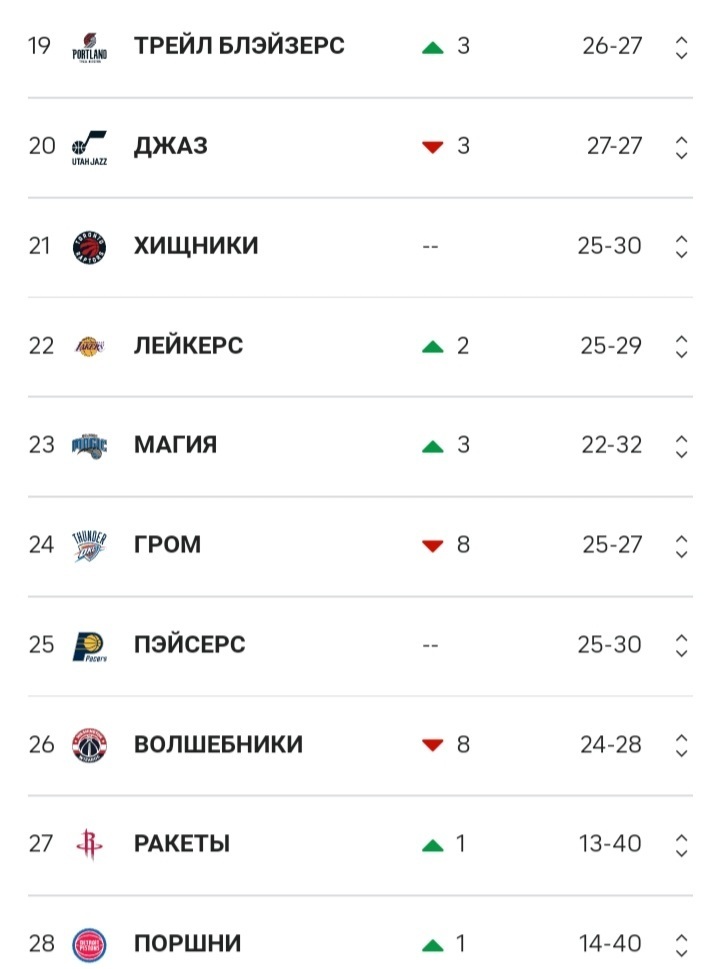This screenshot has width=720, height=969.
Task: Expand Волшебники ranking details
Action: pyautogui.click(x=681, y=746)
